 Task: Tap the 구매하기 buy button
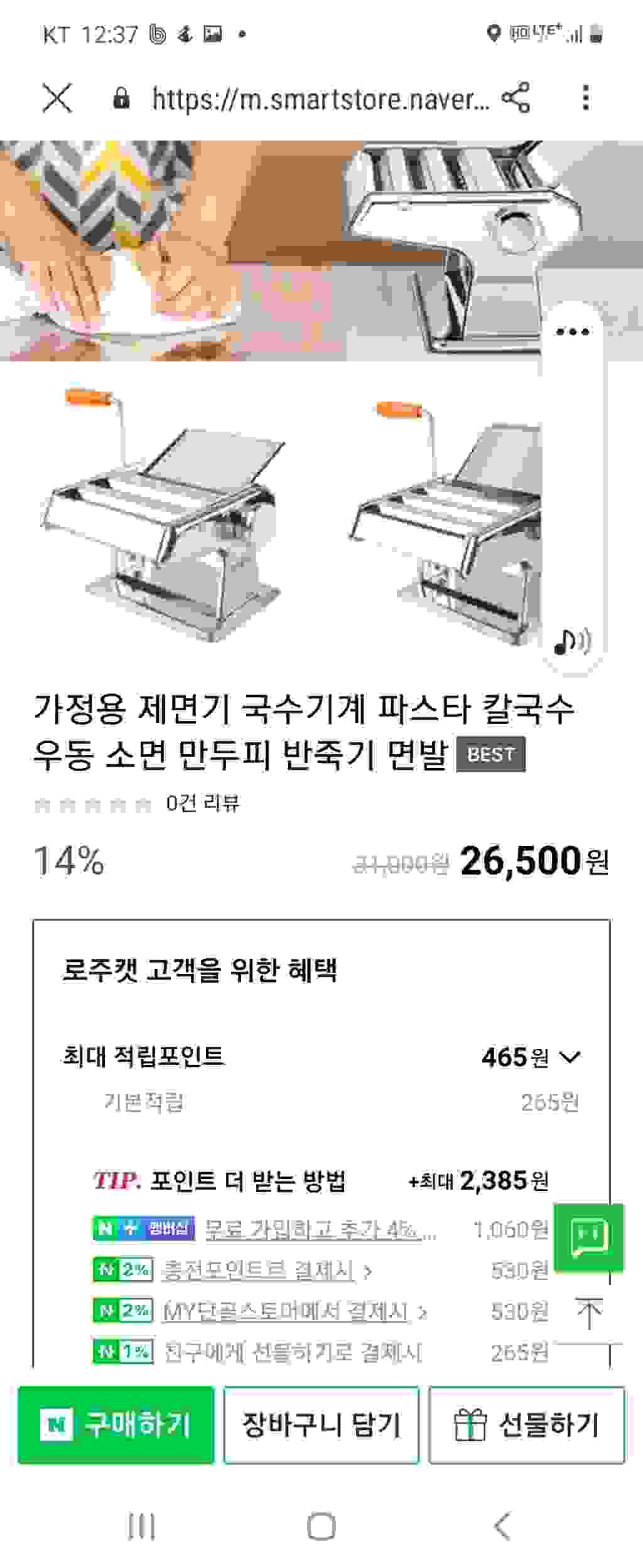click(x=116, y=1424)
